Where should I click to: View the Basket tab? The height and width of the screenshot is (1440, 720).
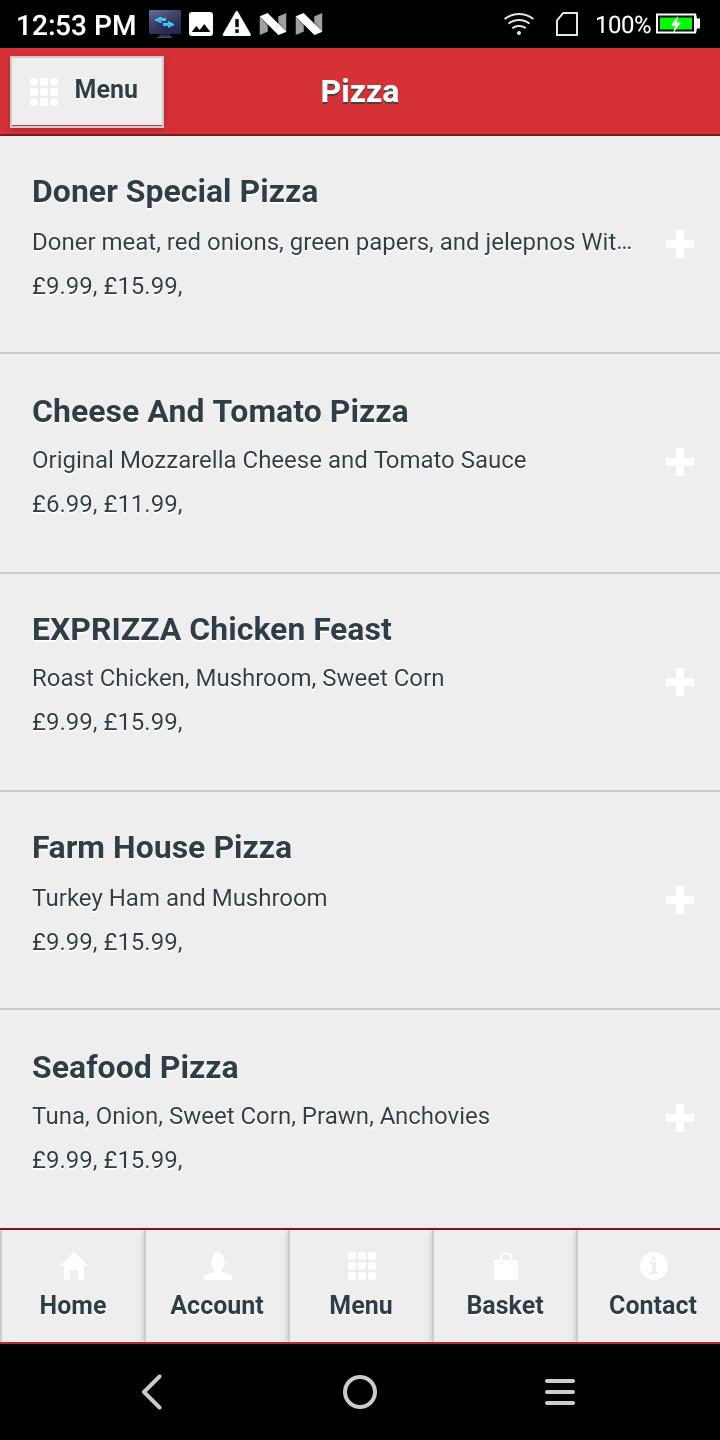pos(505,1286)
